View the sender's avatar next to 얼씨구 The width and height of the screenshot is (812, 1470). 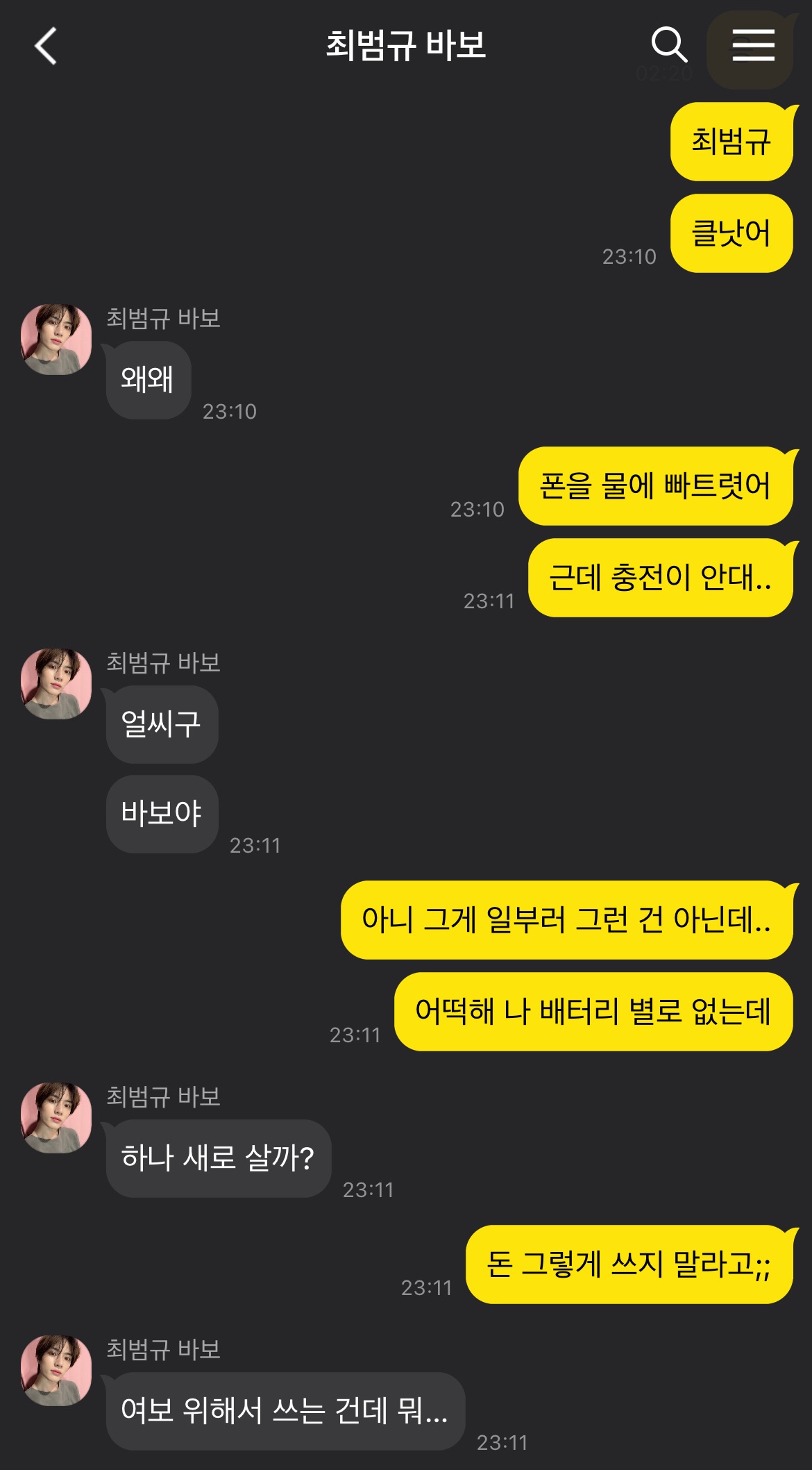[56, 683]
